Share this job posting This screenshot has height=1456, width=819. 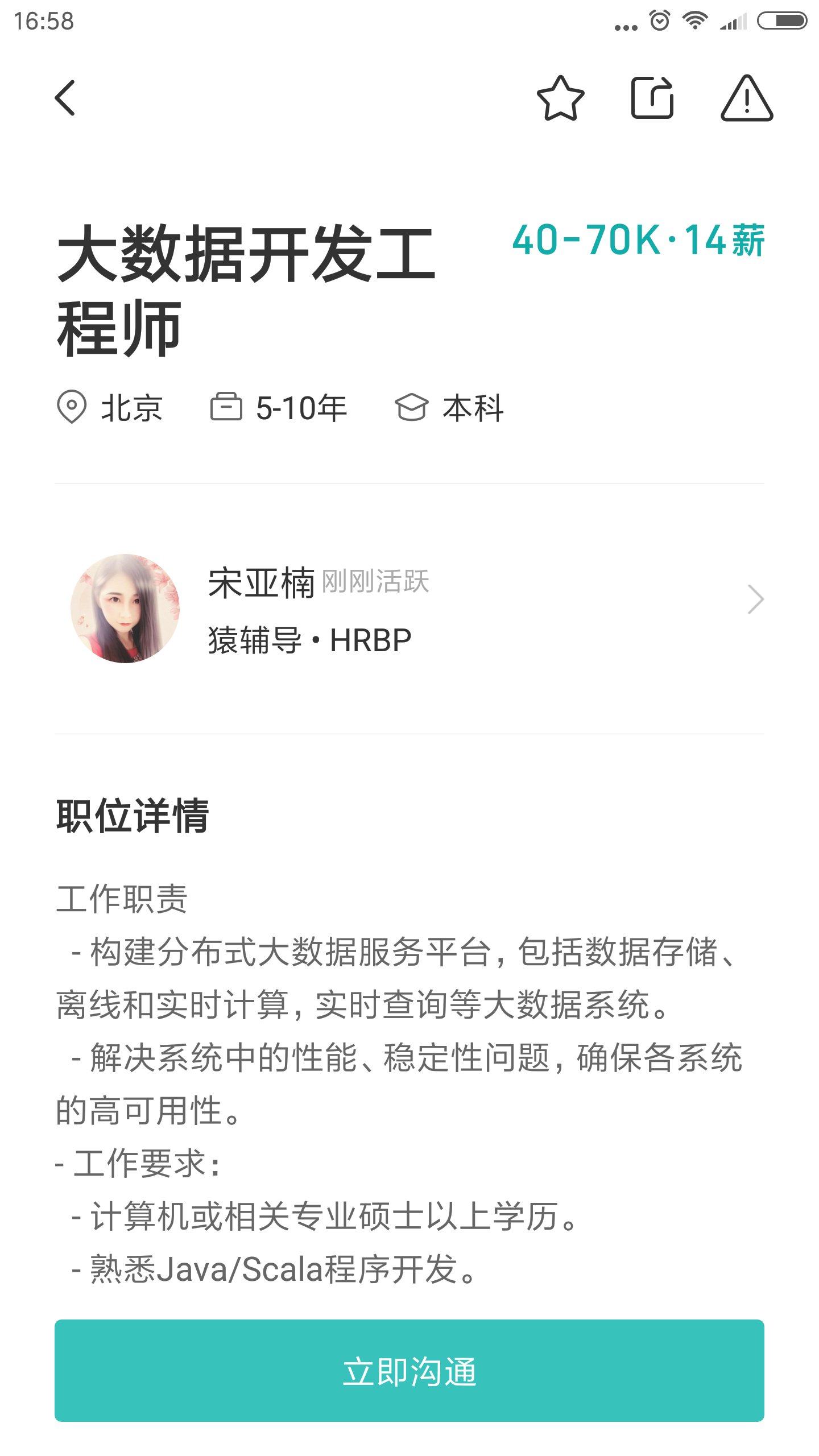(652, 98)
